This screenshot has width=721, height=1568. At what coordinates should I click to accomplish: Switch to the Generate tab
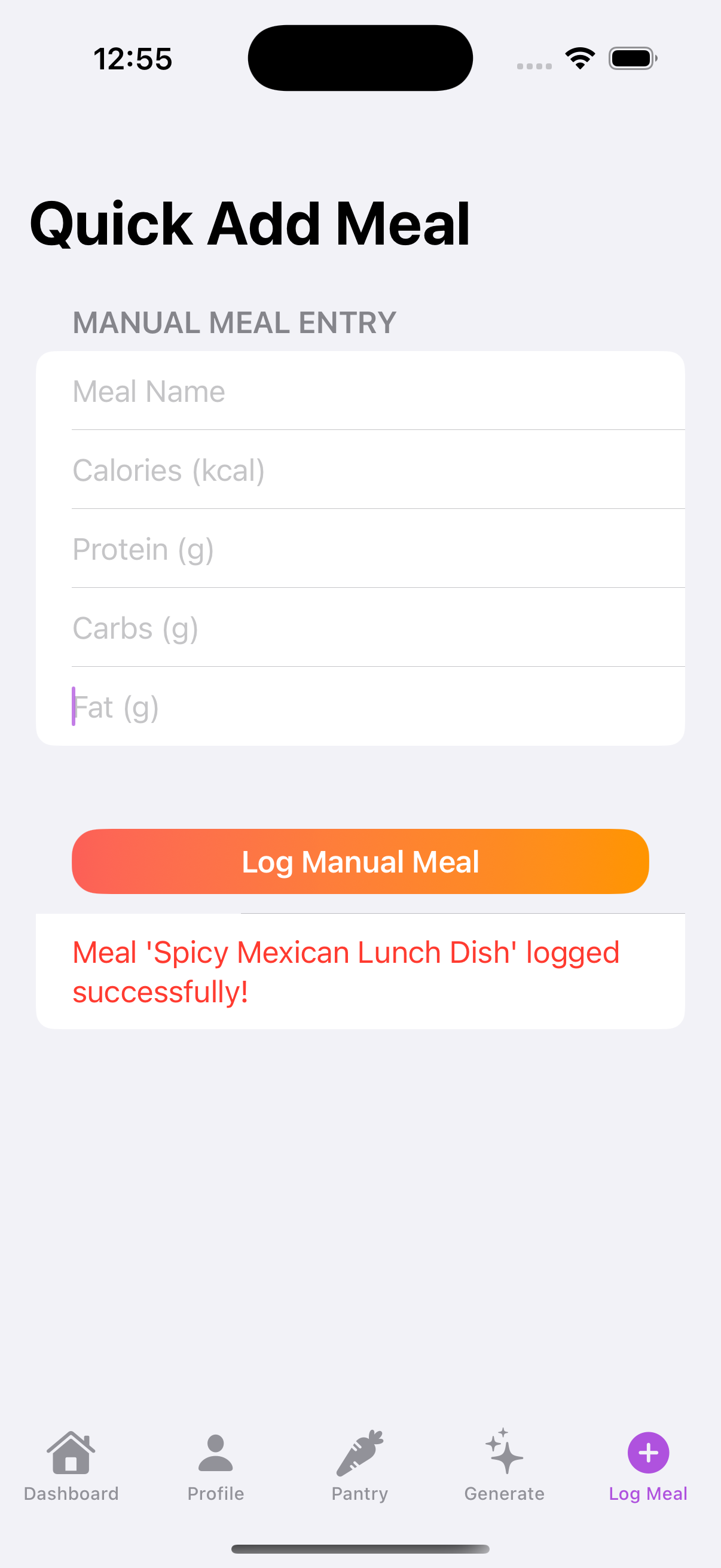pyautogui.click(x=505, y=1466)
